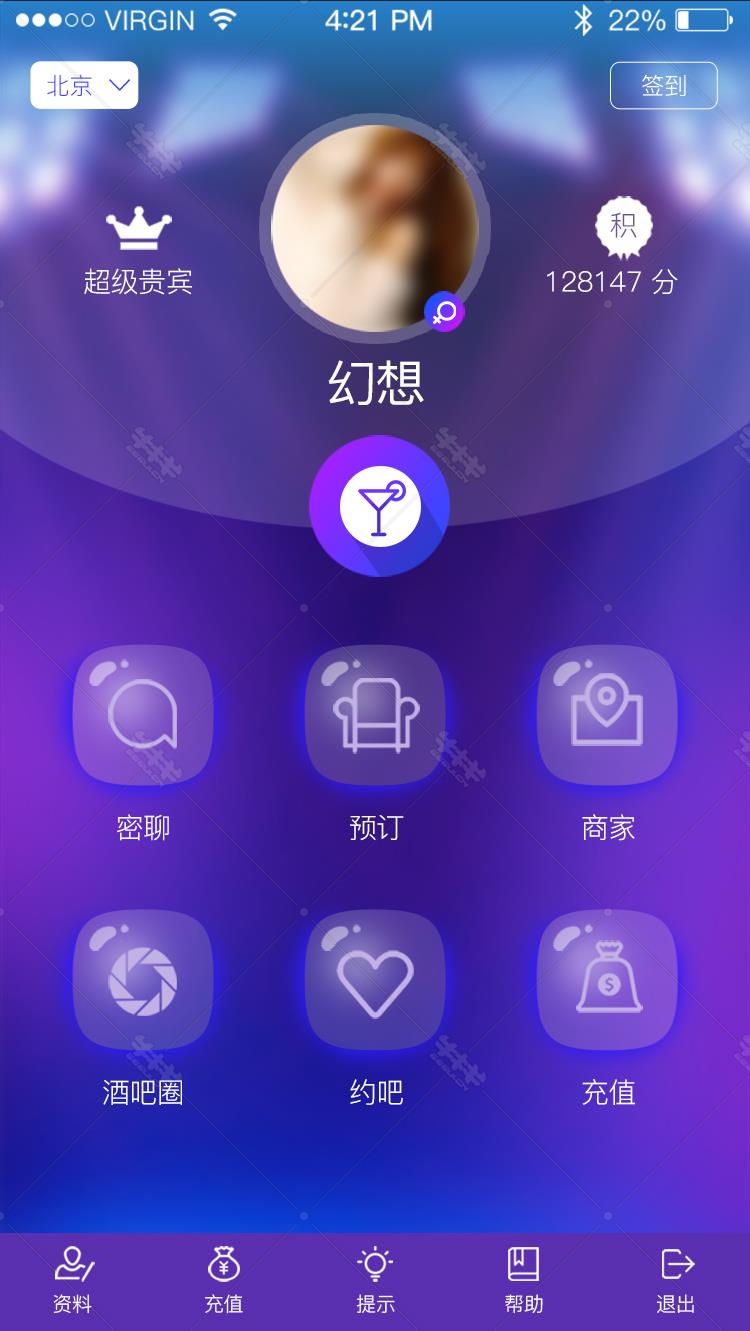Screen dimensions: 750x1331
Task: Open the 北京 city dropdown
Action: 84,85
